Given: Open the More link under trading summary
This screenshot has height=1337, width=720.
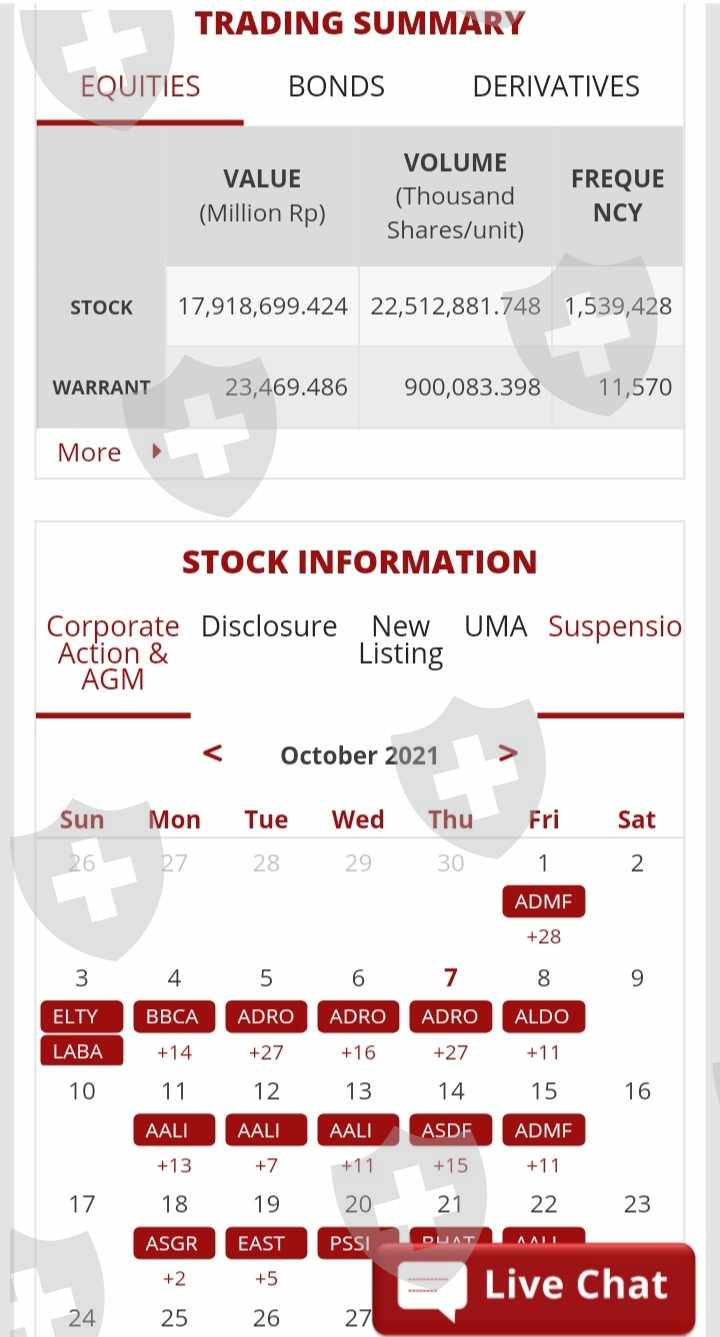Looking at the screenshot, I should [x=109, y=452].
